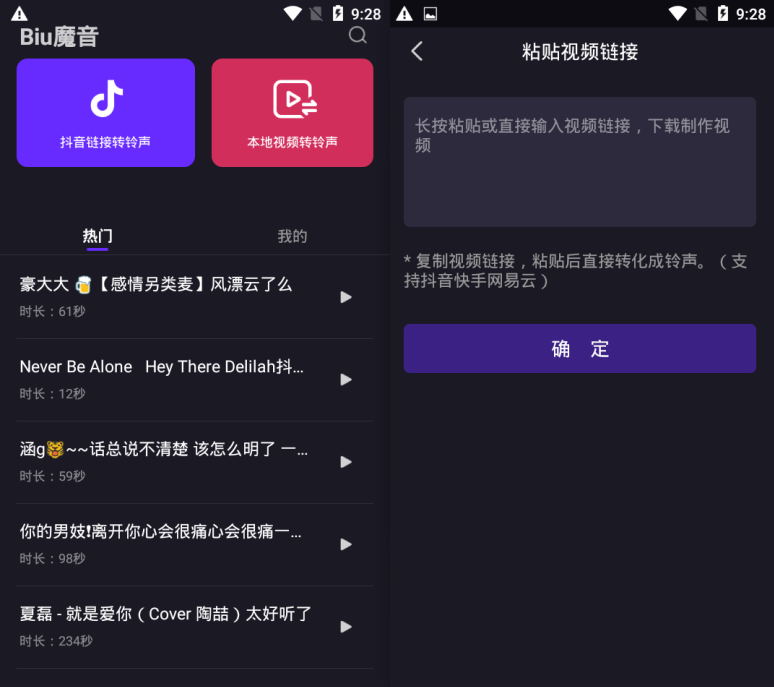Play the 涵g 话总说不清楚 ringtone
Screen dimensions: 774x687
pyautogui.click(x=346, y=462)
